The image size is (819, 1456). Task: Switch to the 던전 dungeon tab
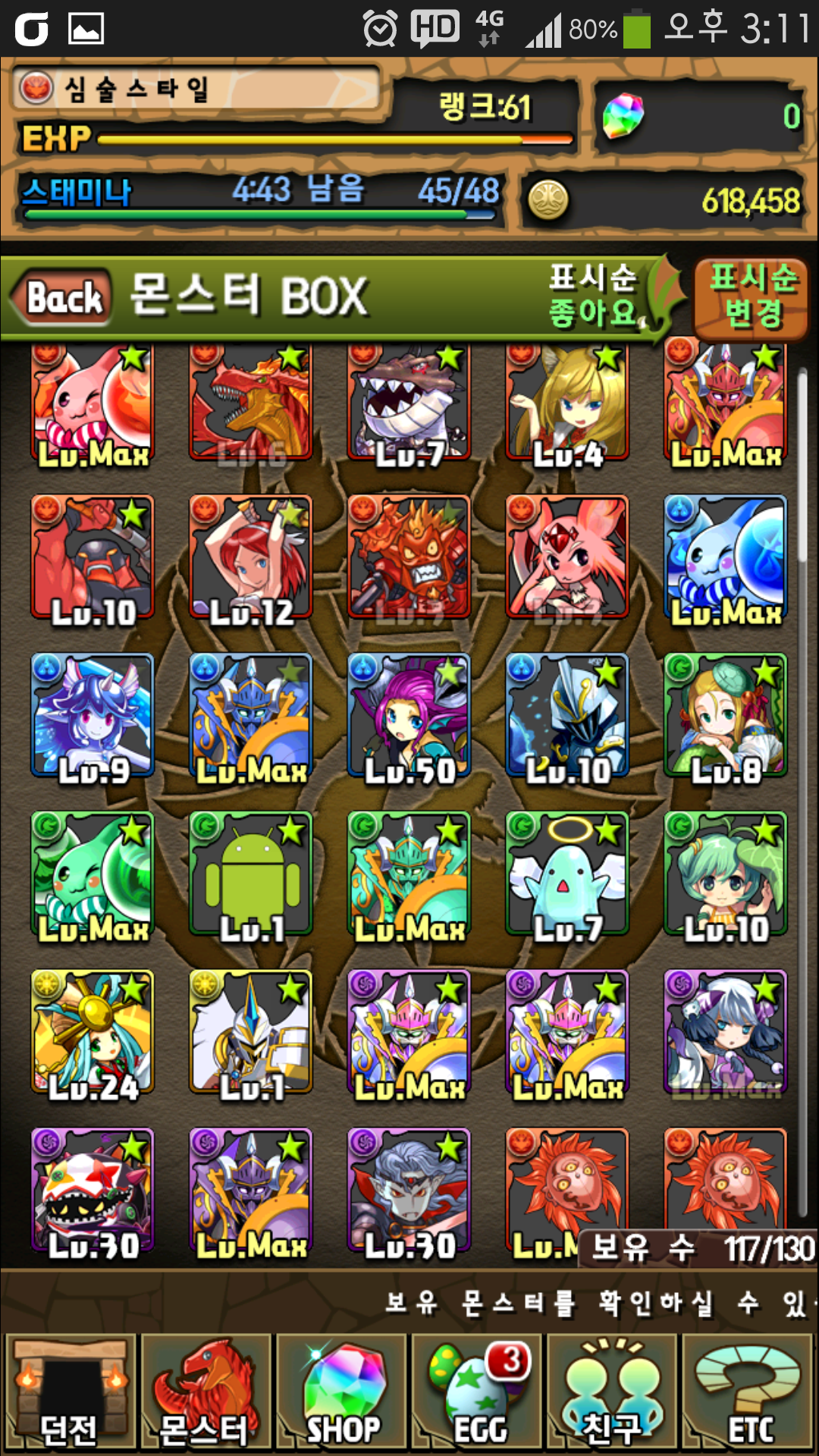click(x=70, y=1392)
